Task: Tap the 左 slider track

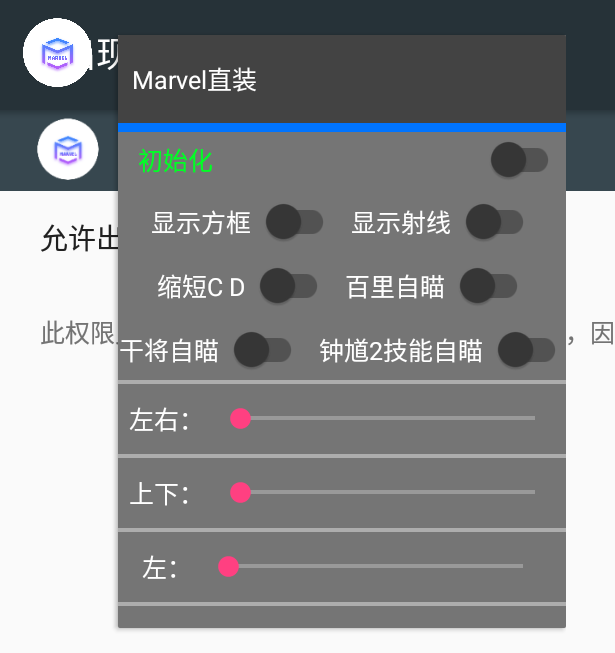Action: pos(375,567)
